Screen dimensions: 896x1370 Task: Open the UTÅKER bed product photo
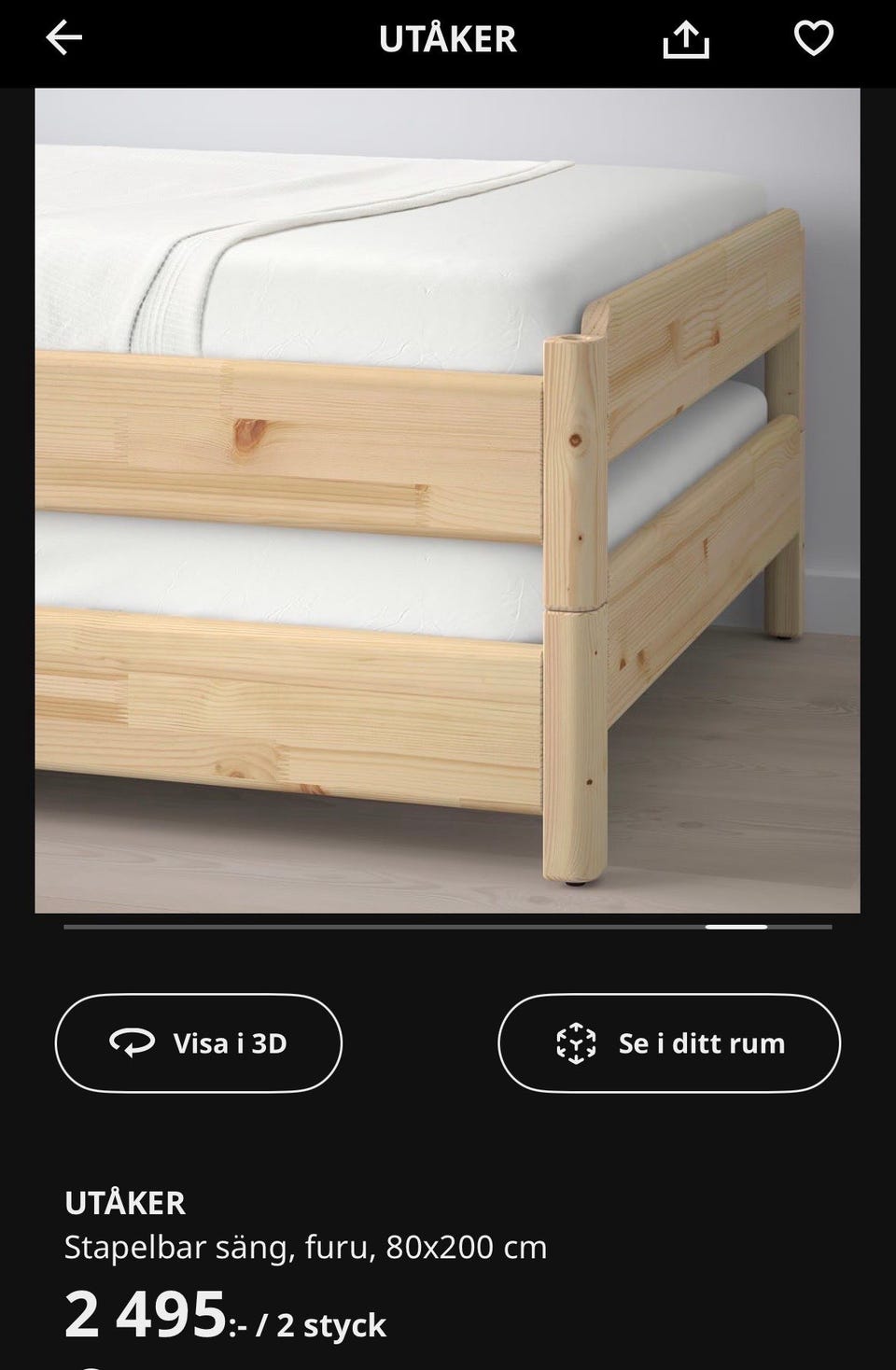(x=447, y=500)
